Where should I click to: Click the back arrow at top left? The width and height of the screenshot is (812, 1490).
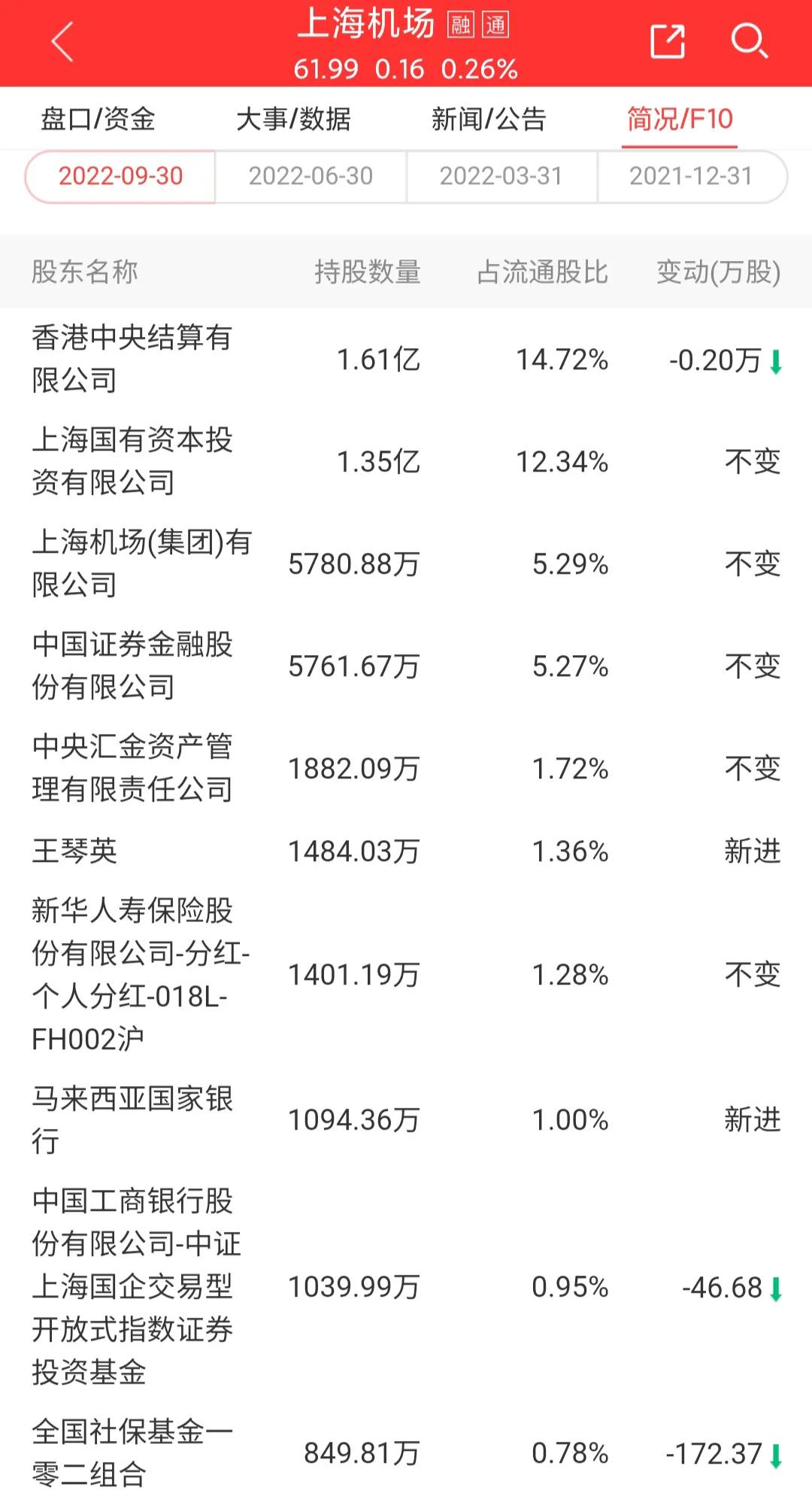59,41
